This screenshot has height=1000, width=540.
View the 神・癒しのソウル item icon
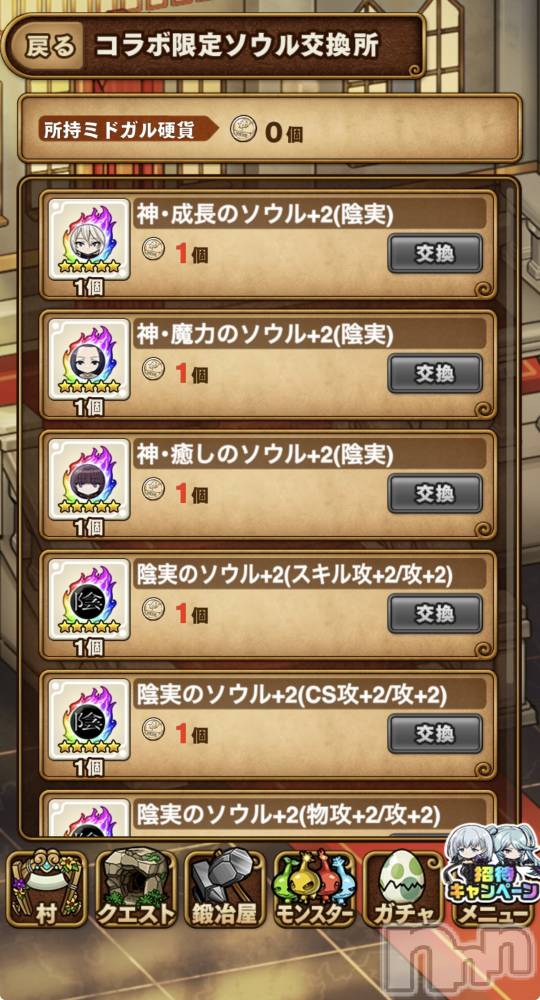(89, 480)
